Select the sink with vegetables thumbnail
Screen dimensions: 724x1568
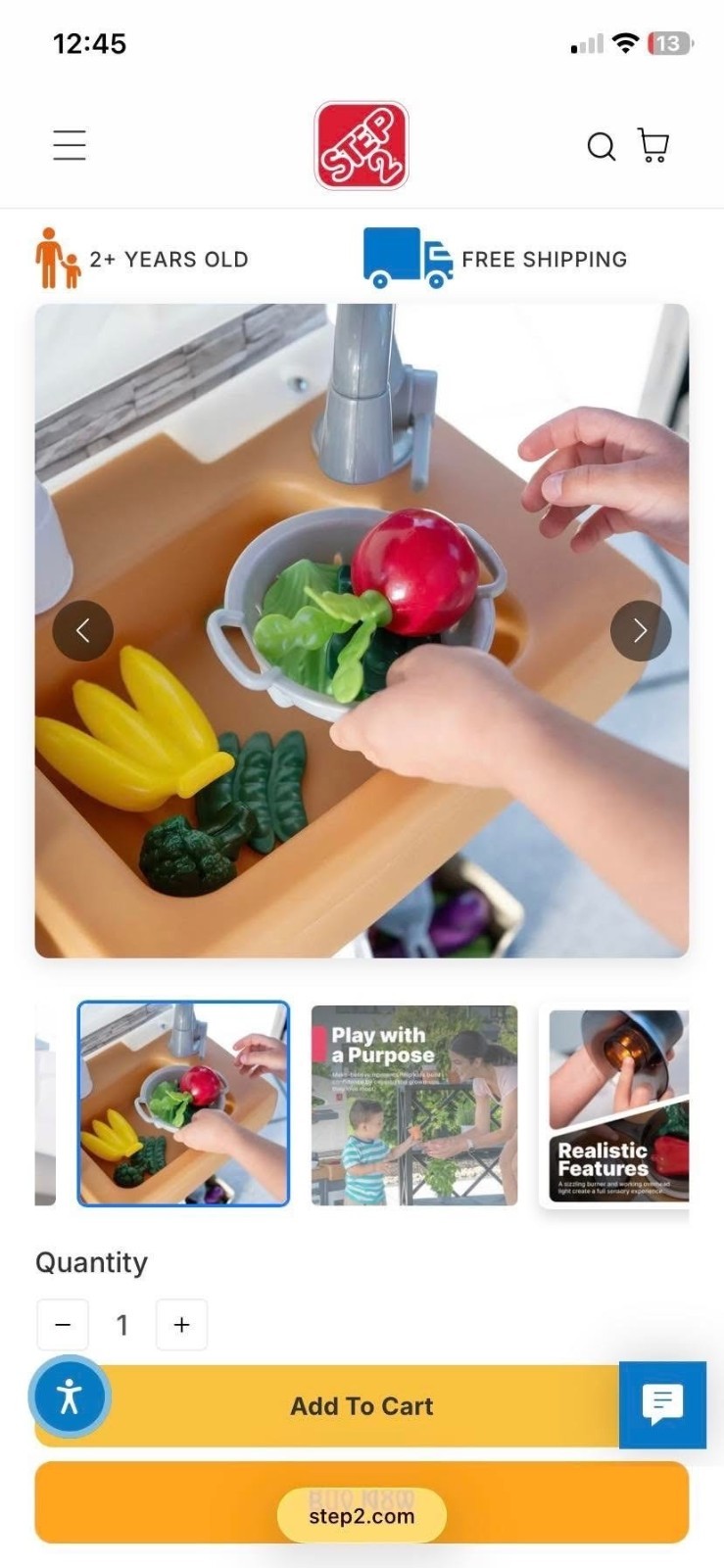pos(183,1103)
